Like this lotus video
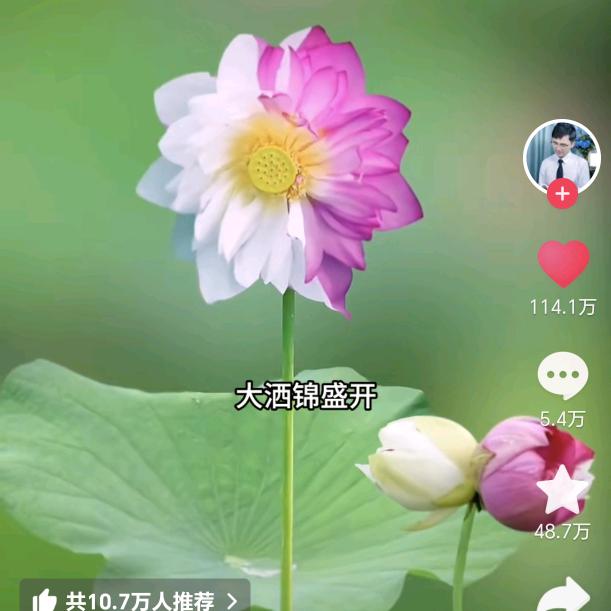The height and width of the screenshot is (611, 611). click(563, 265)
